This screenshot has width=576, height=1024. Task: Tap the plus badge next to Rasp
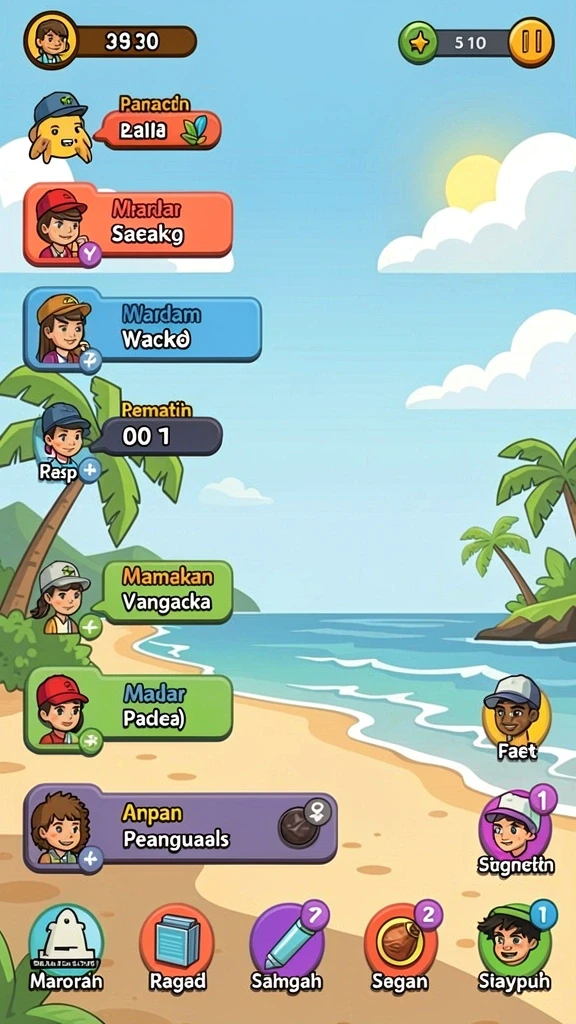[89, 469]
